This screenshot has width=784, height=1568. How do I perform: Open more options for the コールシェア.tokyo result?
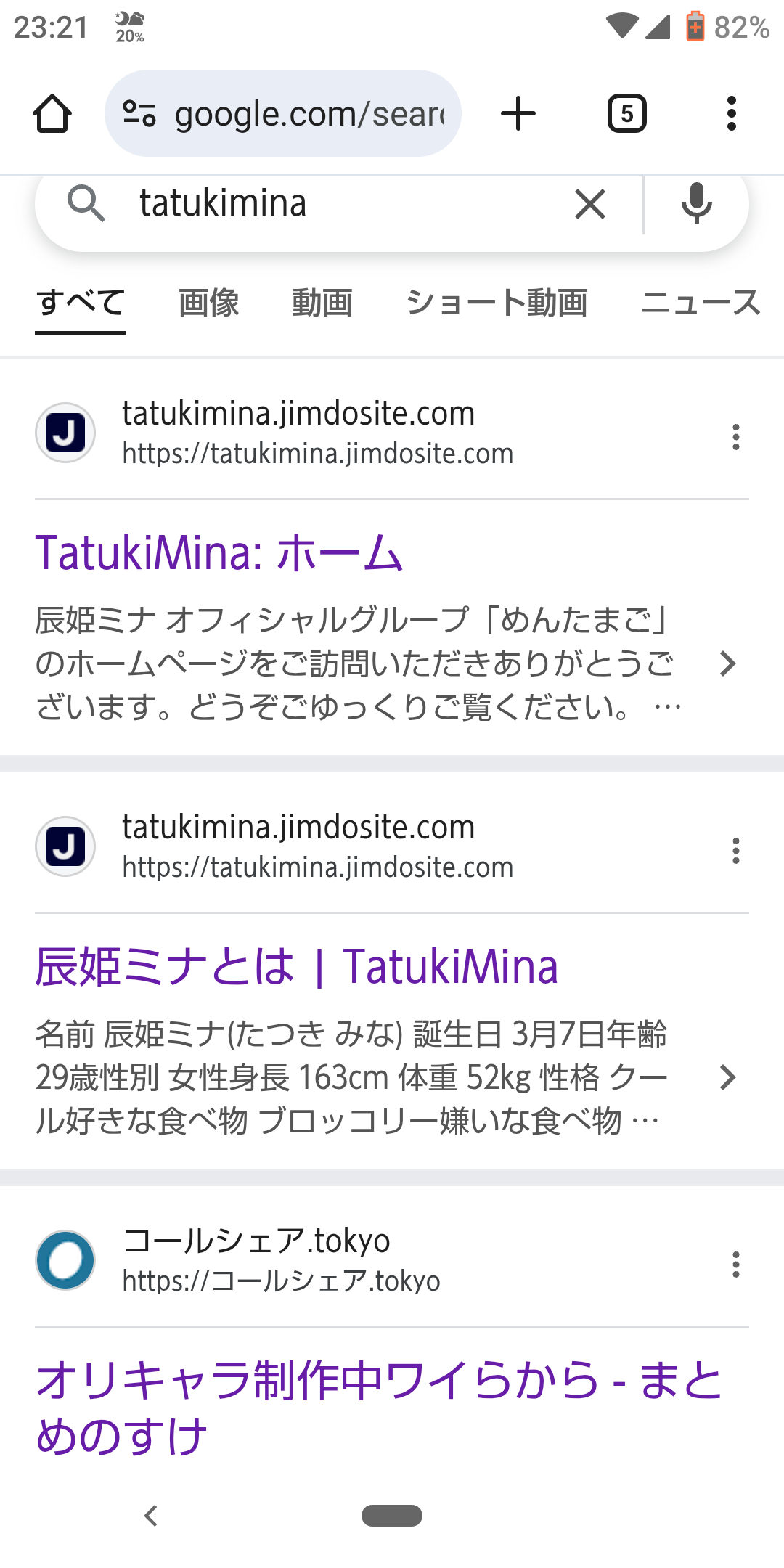click(735, 1265)
